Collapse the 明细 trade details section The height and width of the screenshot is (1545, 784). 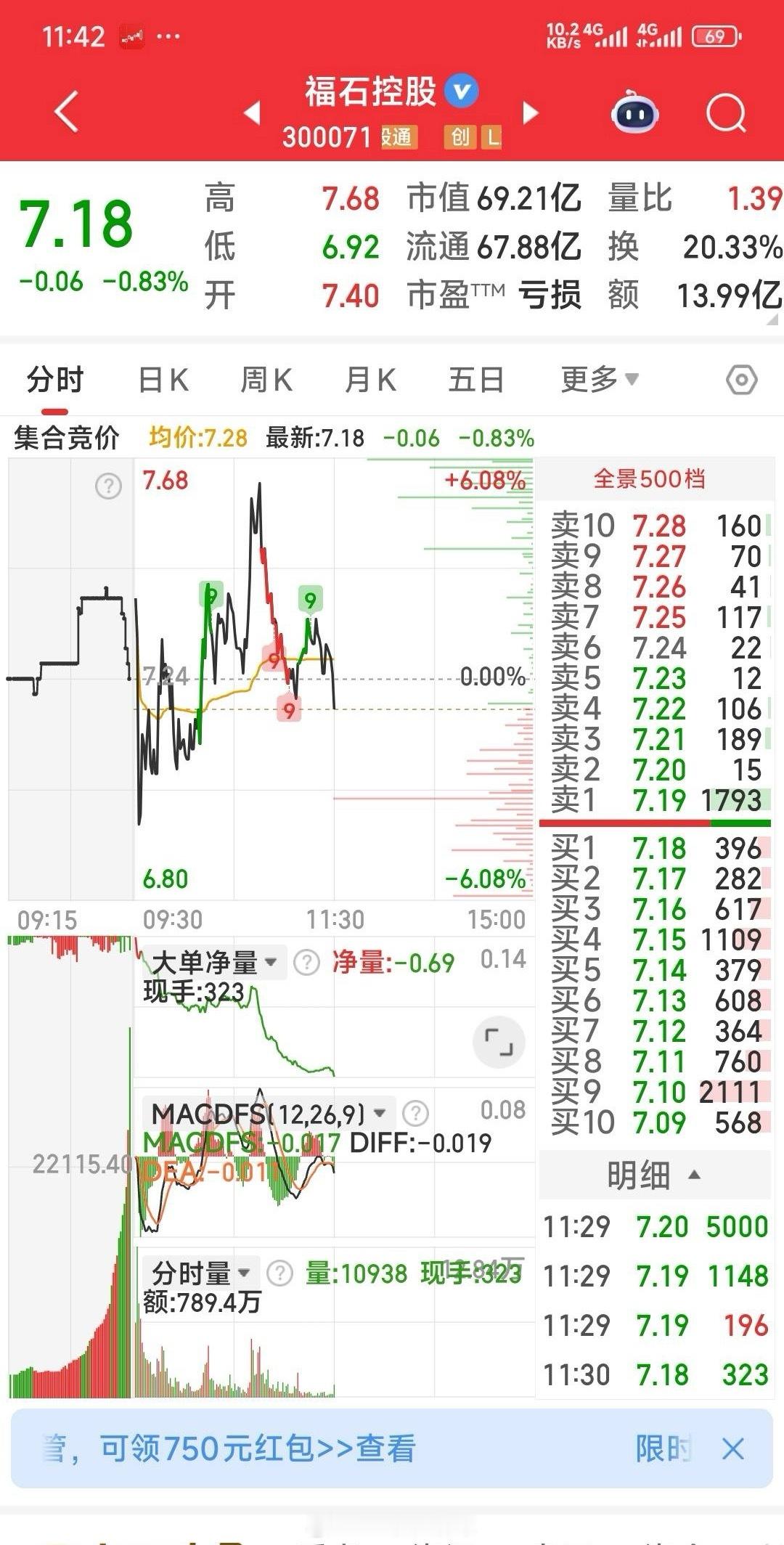pyautogui.click(x=653, y=1175)
